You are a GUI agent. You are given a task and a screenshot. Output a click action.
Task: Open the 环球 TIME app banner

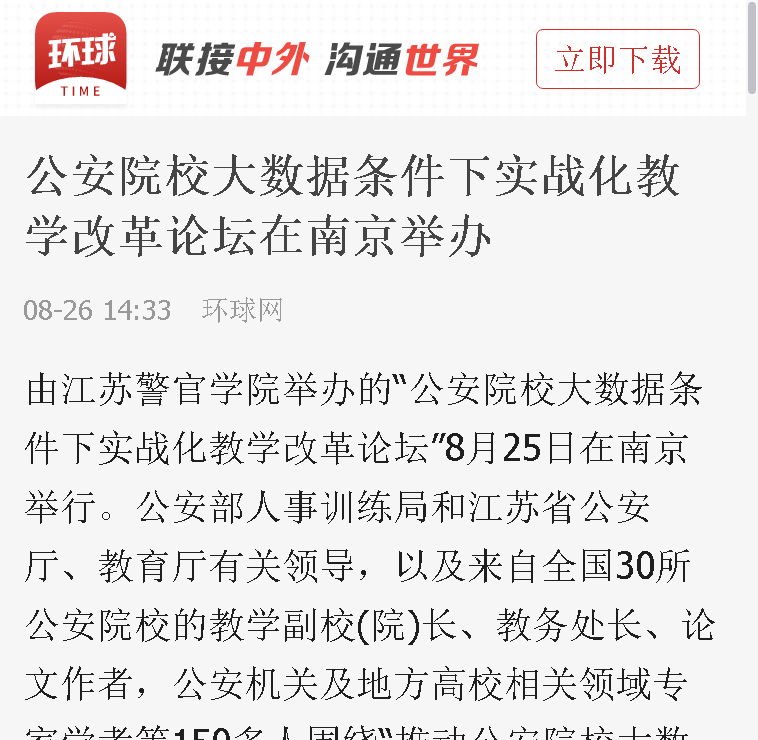81,58
